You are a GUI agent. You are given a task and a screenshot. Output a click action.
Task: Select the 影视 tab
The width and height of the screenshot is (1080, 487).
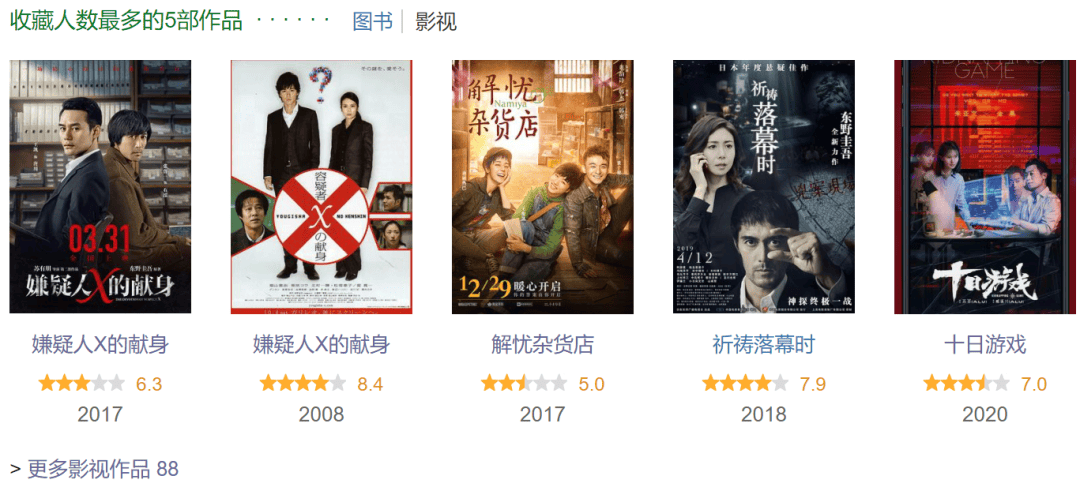[436, 21]
